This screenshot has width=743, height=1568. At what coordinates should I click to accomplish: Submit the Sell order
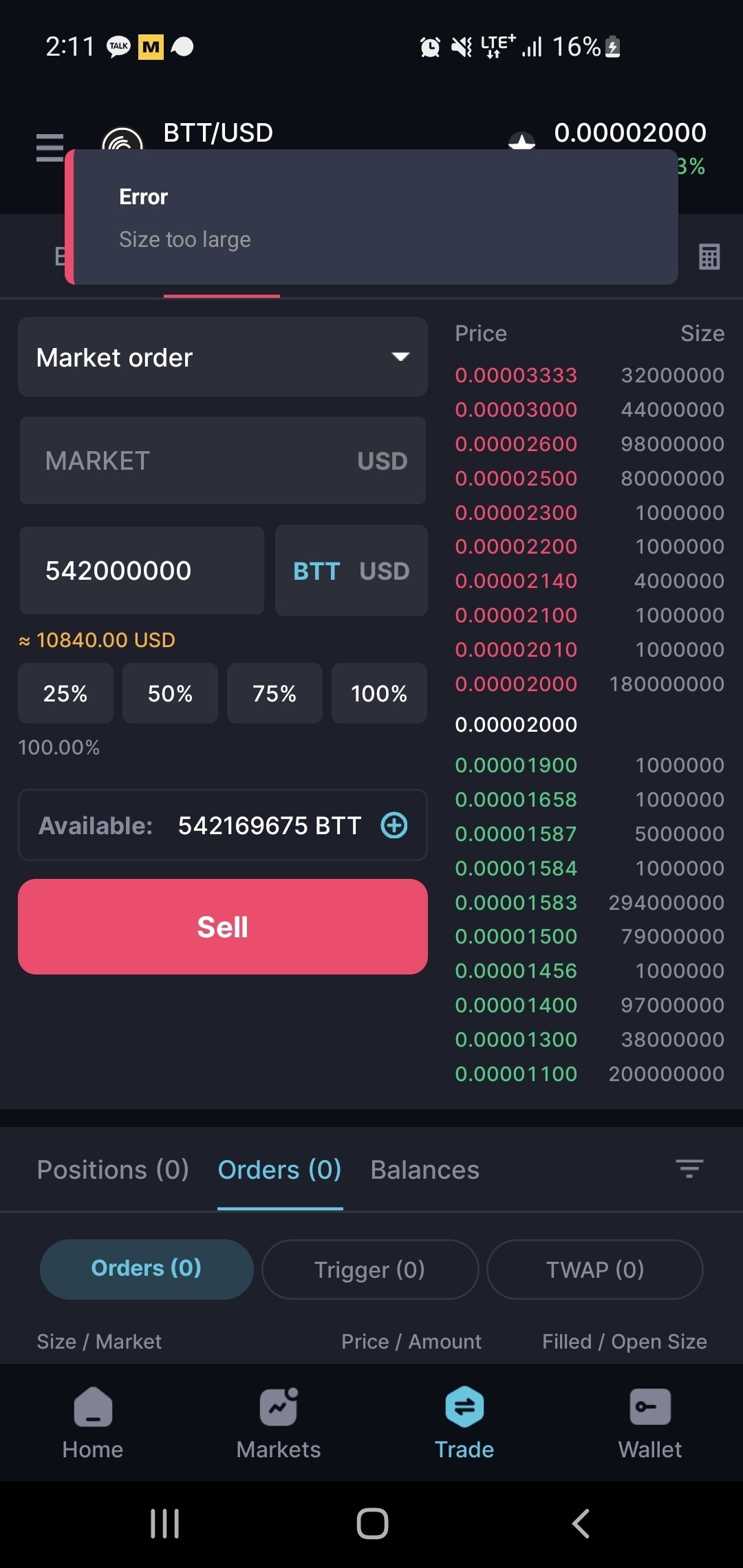point(222,926)
